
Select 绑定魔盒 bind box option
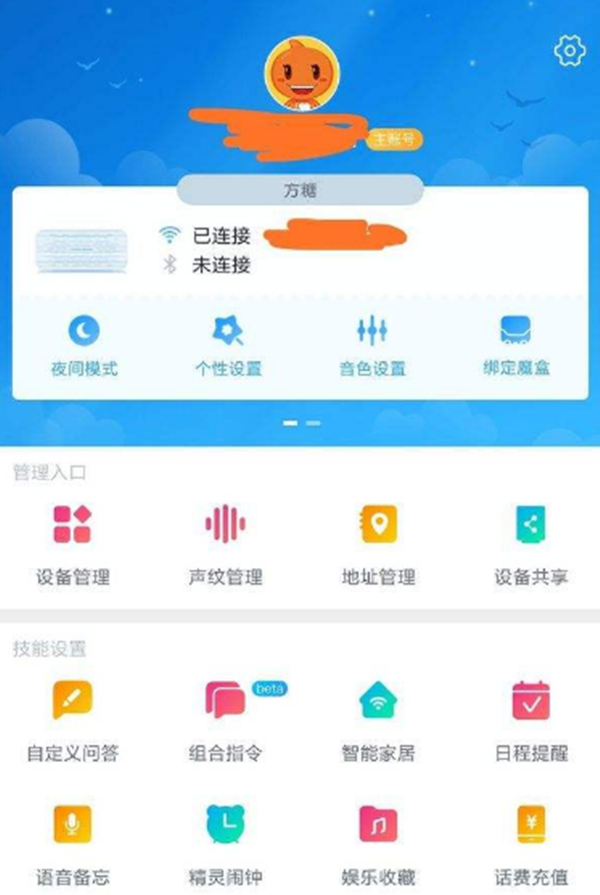515,345
